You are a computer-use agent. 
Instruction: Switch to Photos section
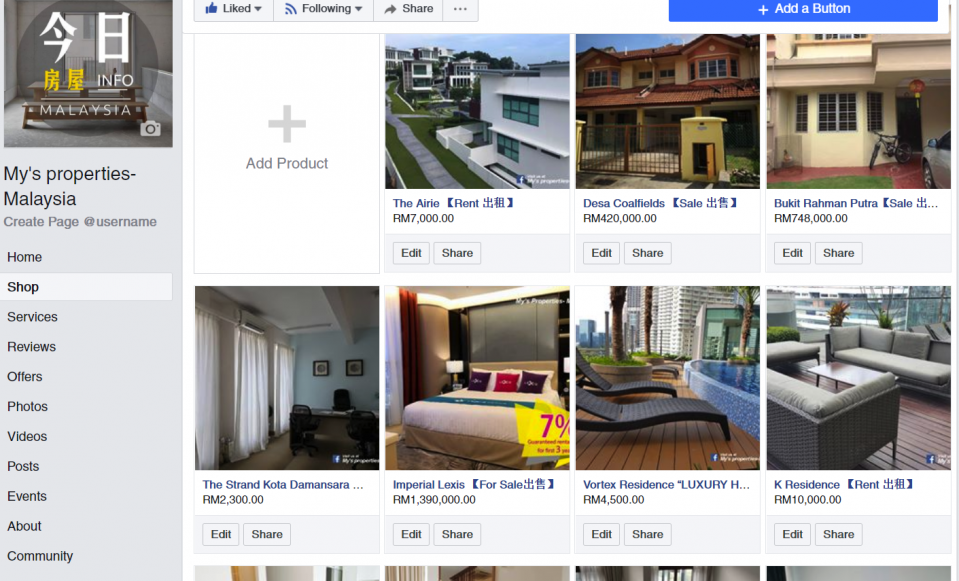tap(27, 407)
